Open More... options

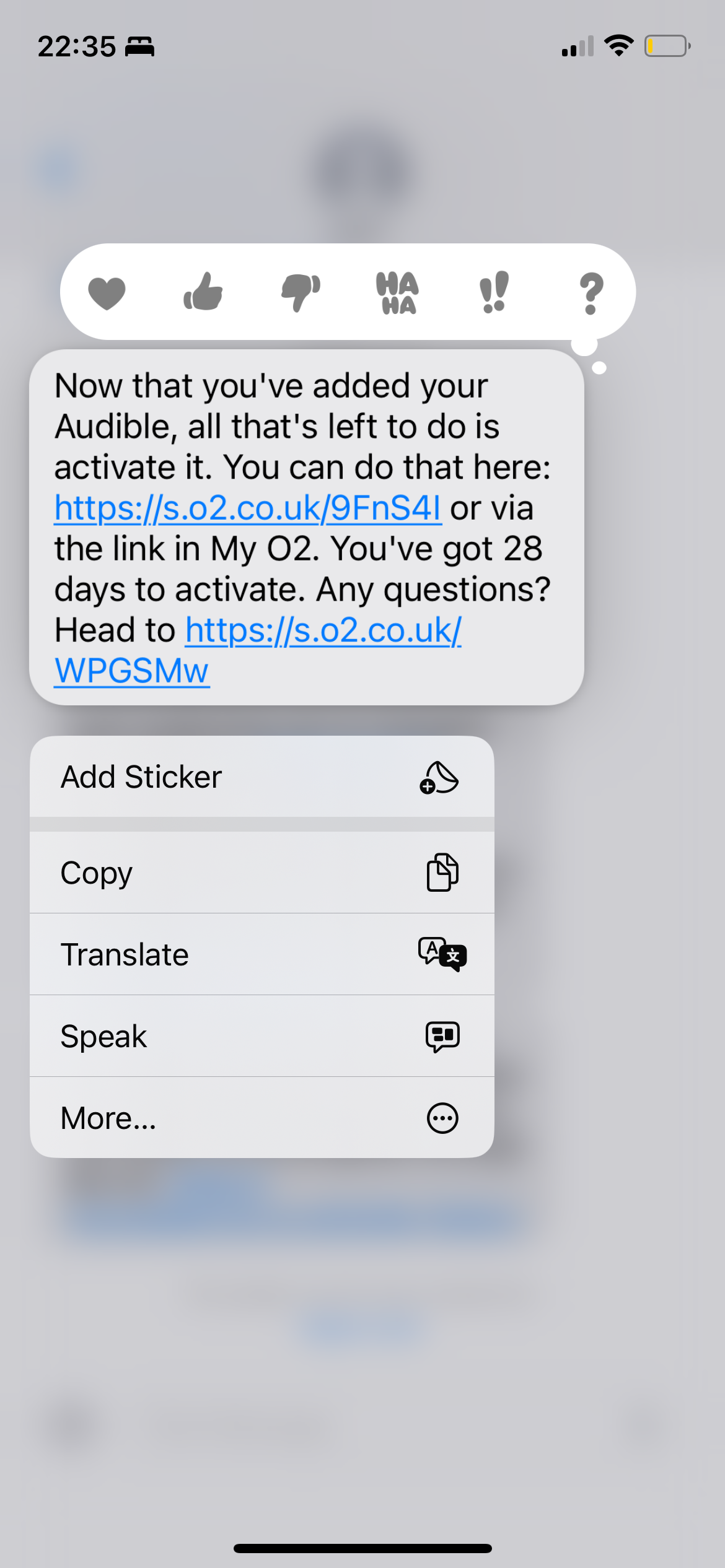pos(261,1118)
